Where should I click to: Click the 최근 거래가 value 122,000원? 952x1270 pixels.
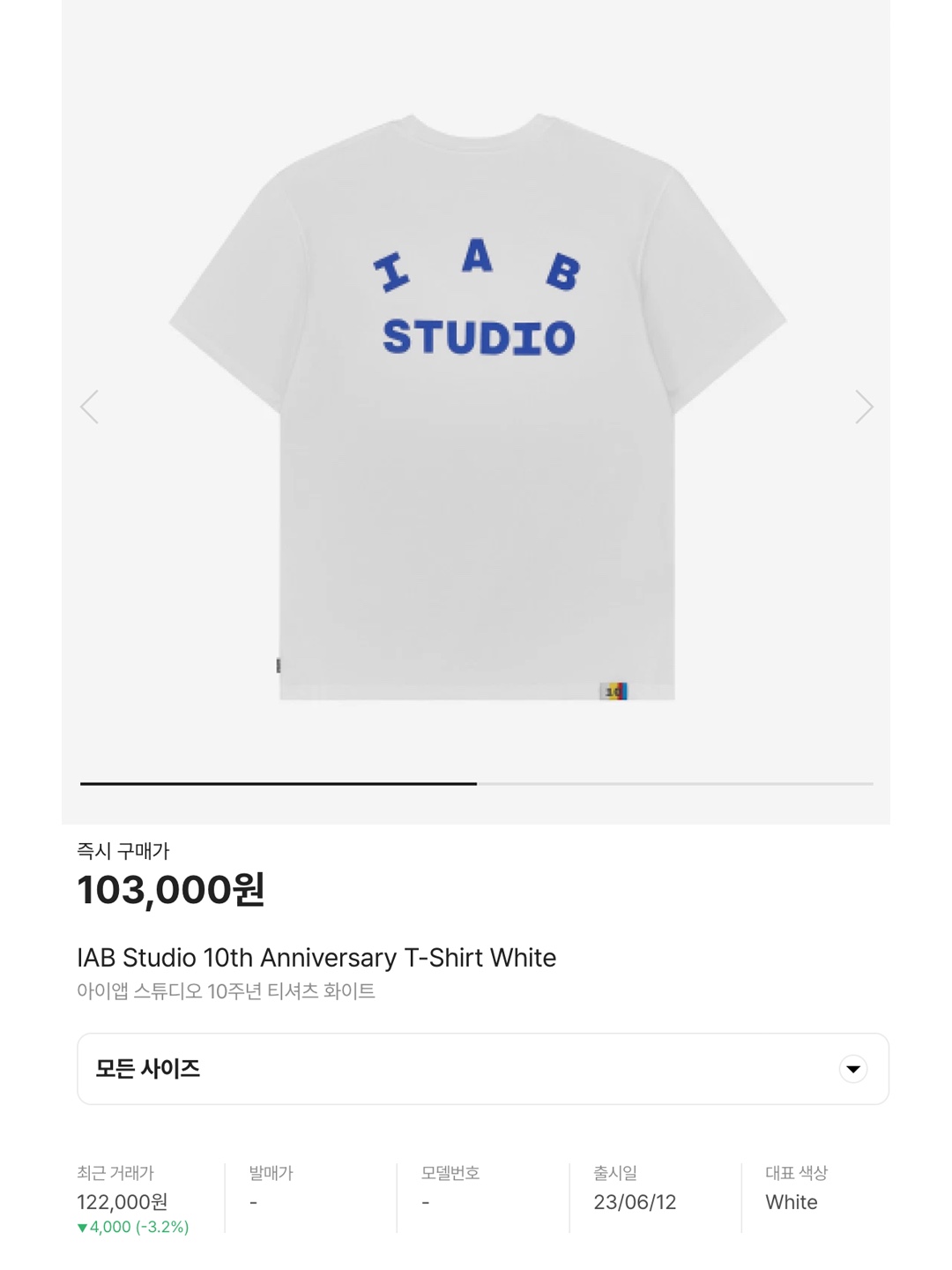coord(124,1201)
